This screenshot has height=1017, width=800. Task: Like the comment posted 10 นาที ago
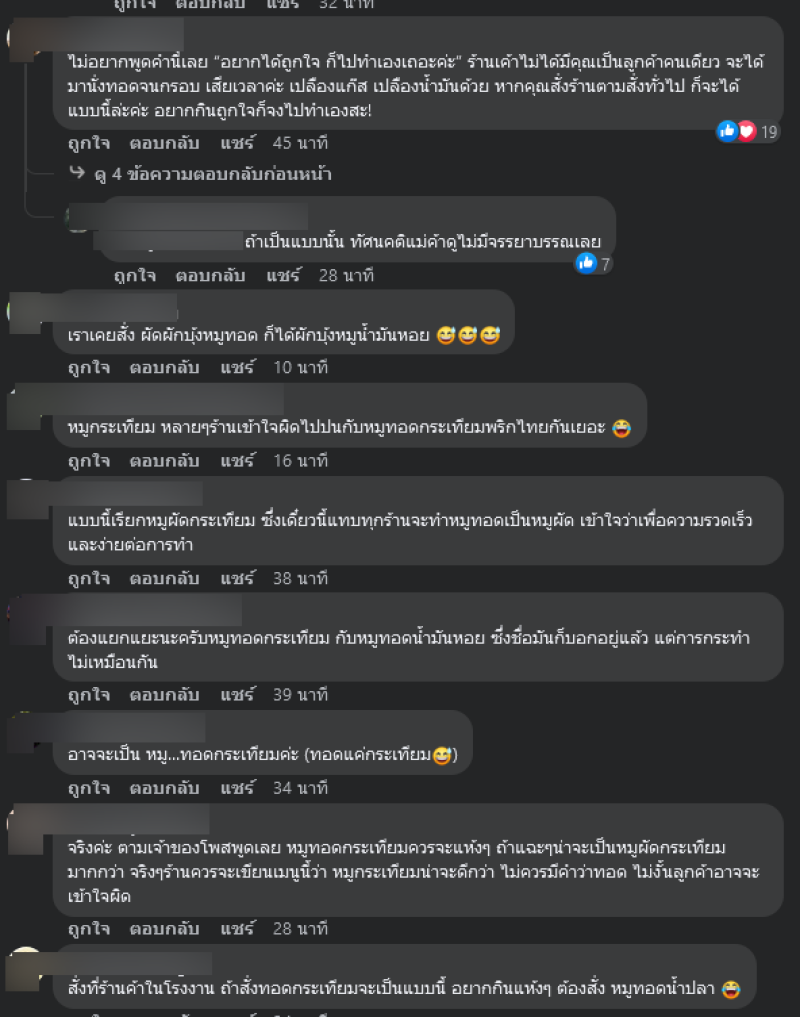pyautogui.click(x=89, y=367)
